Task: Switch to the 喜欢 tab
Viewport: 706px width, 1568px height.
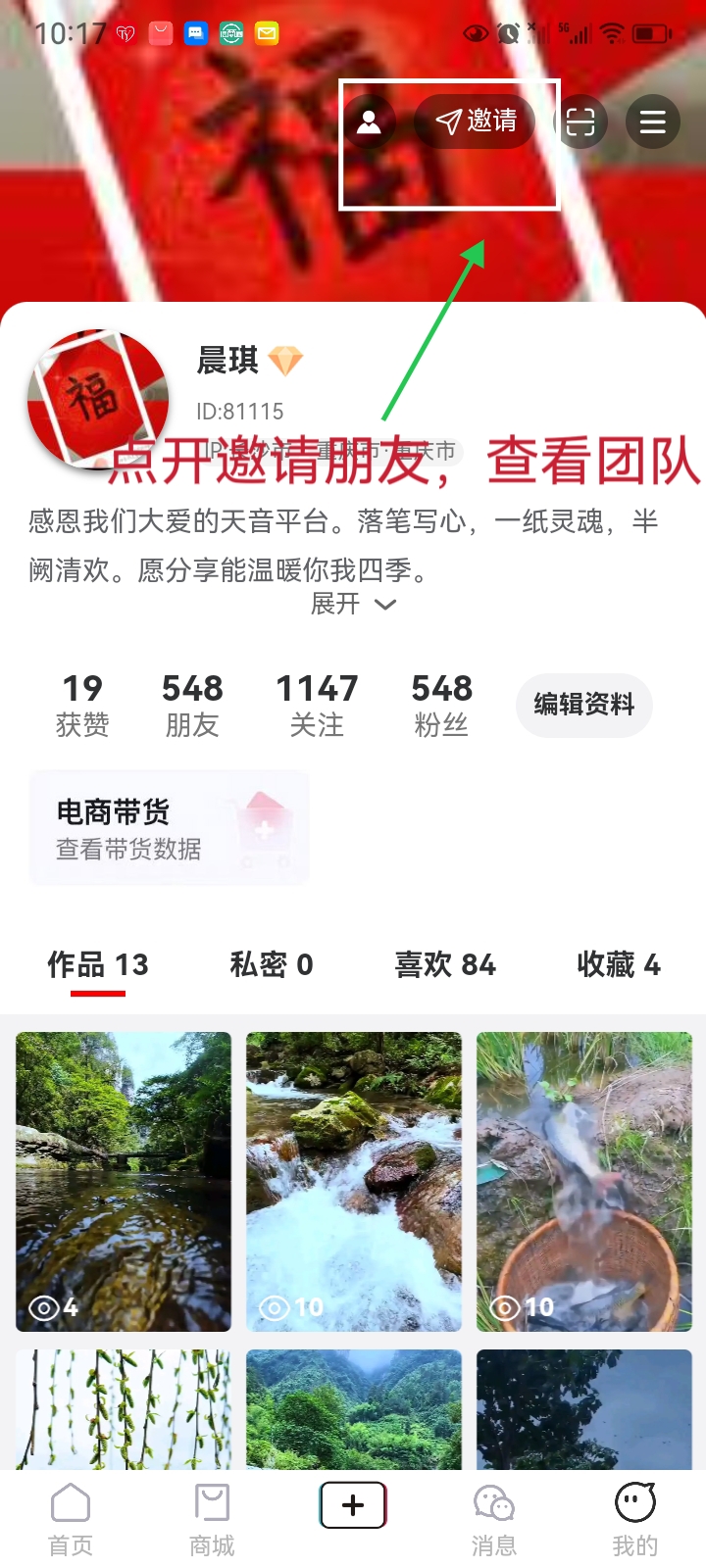Action: pos(445,965)
